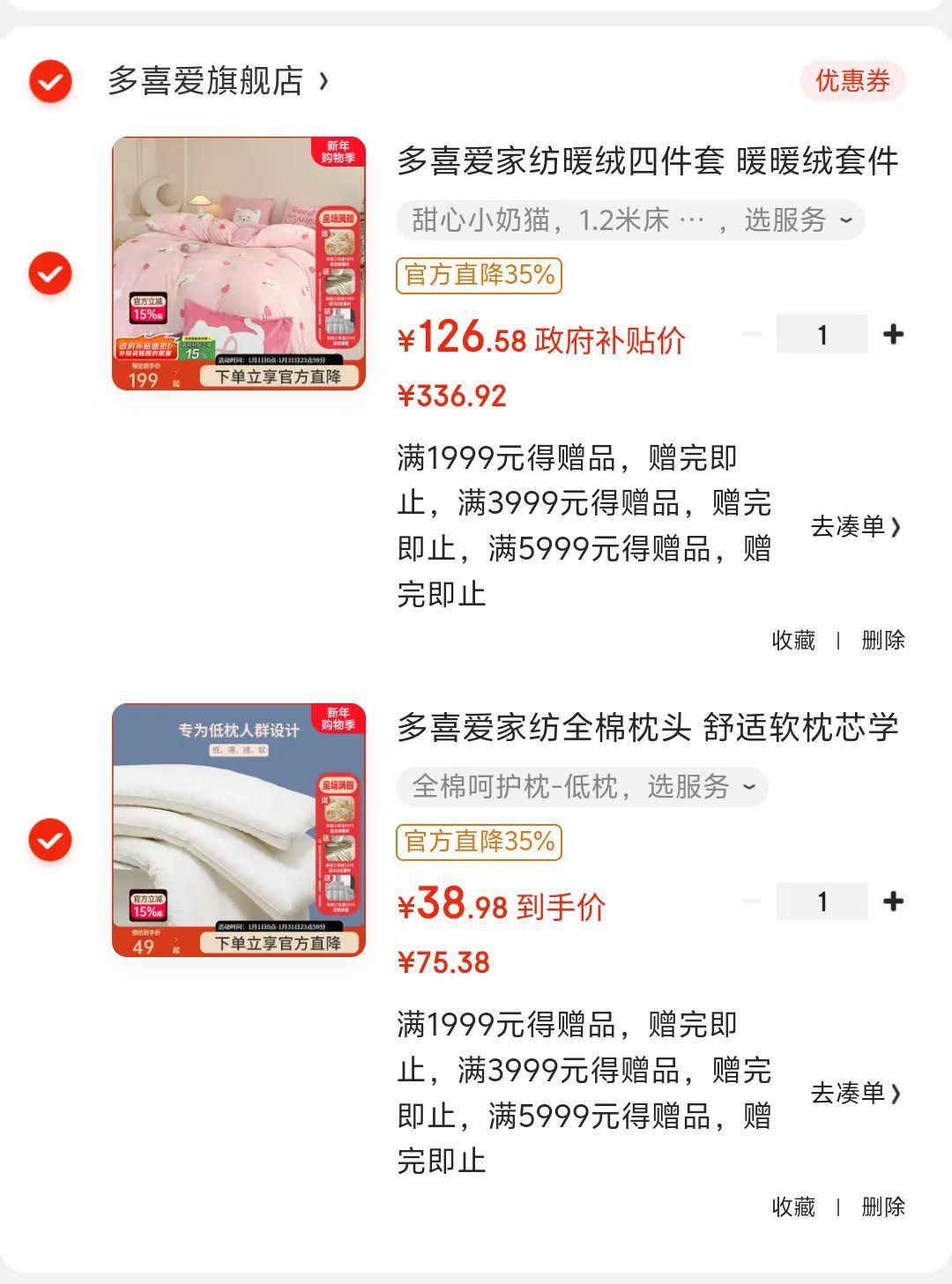Add the 全棉枕头 to 收藏
The image size is (952, 1284).
tap(793, 1207)
